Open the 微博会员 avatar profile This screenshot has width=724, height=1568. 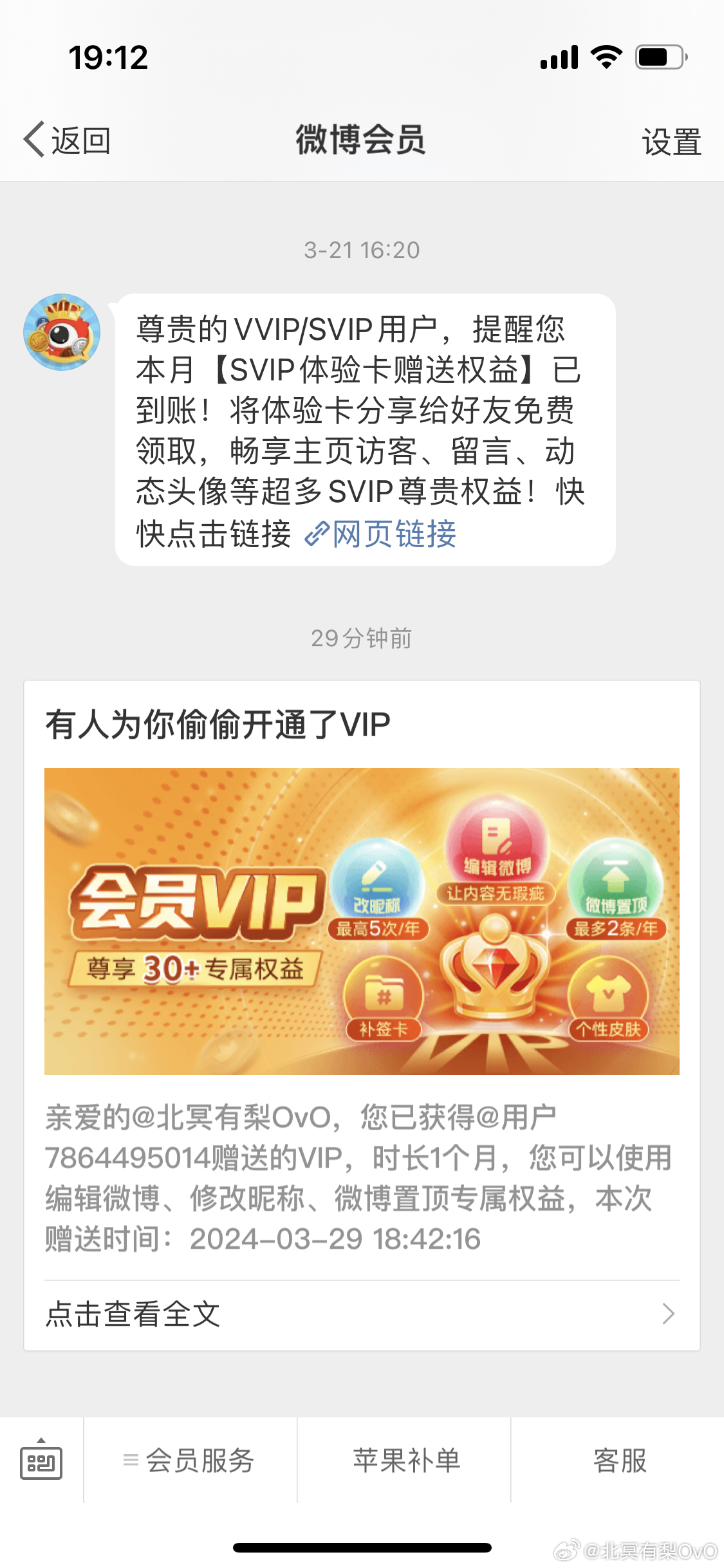point(62,332)
